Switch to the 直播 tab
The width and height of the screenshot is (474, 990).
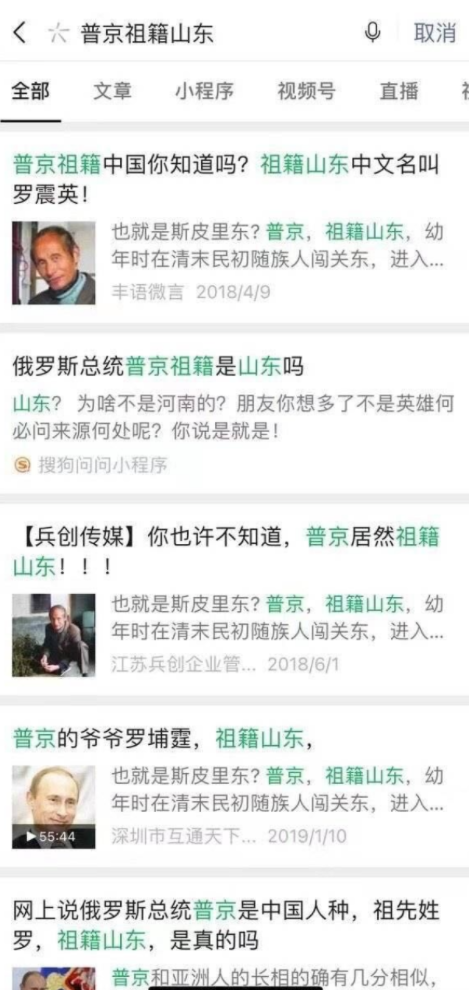(399, 92)
